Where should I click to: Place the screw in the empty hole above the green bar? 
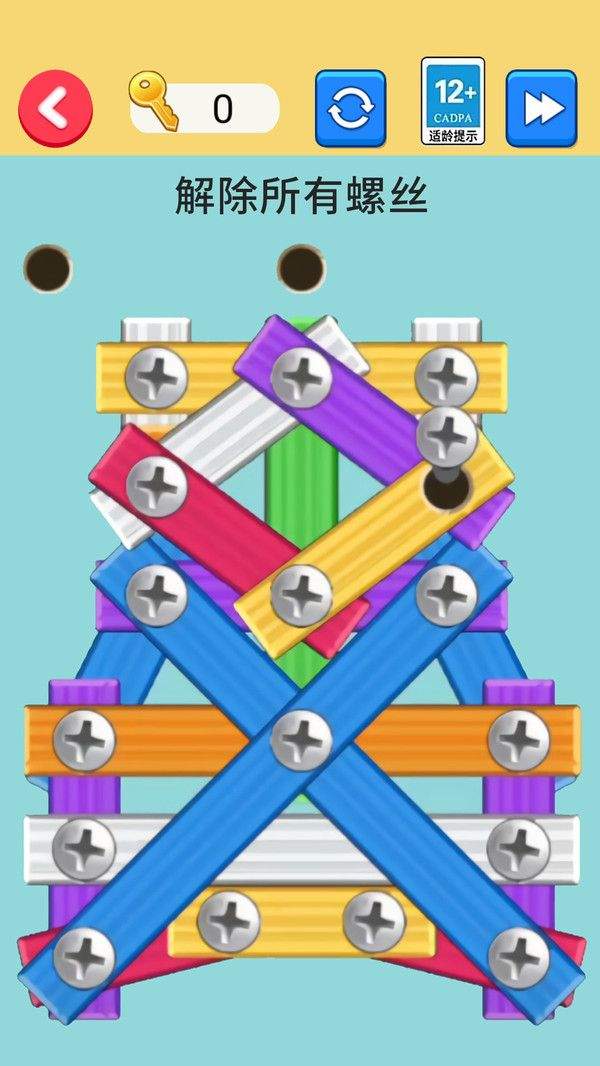click(x=301, y=267)
